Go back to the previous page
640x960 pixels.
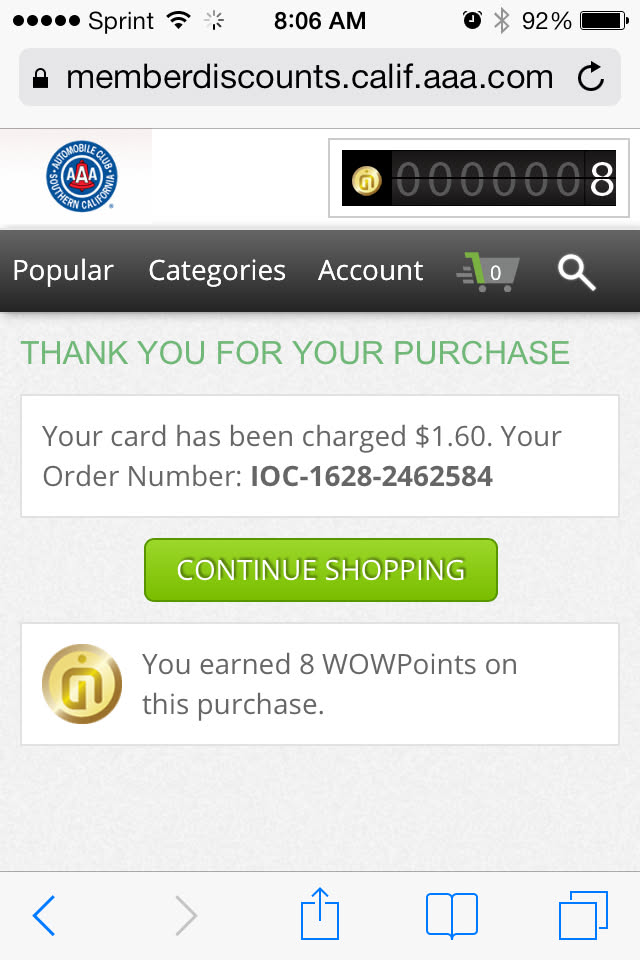[x=44, y=916]
